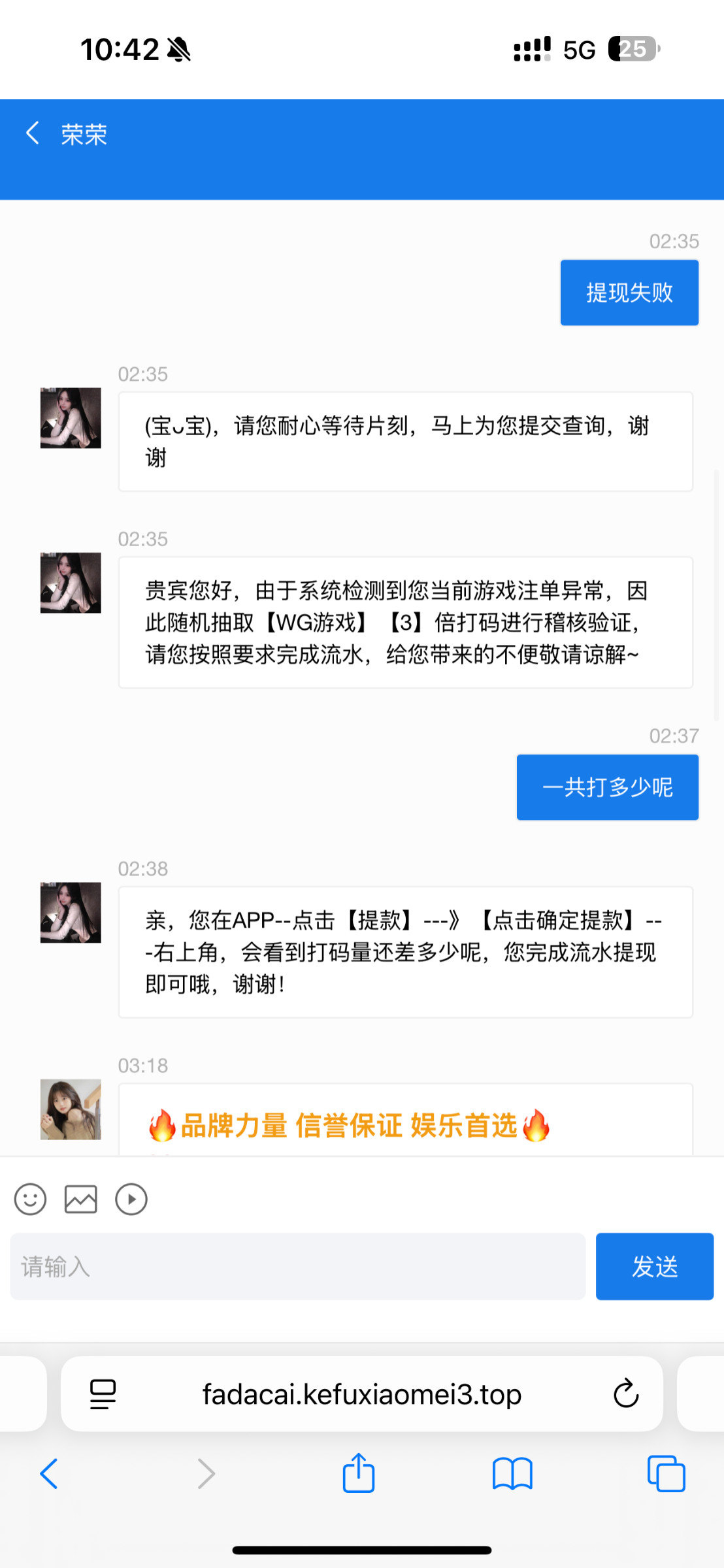Open Safari bookmarks
The height and width of the screenshot is (1568, 724).
point(512,1474)
